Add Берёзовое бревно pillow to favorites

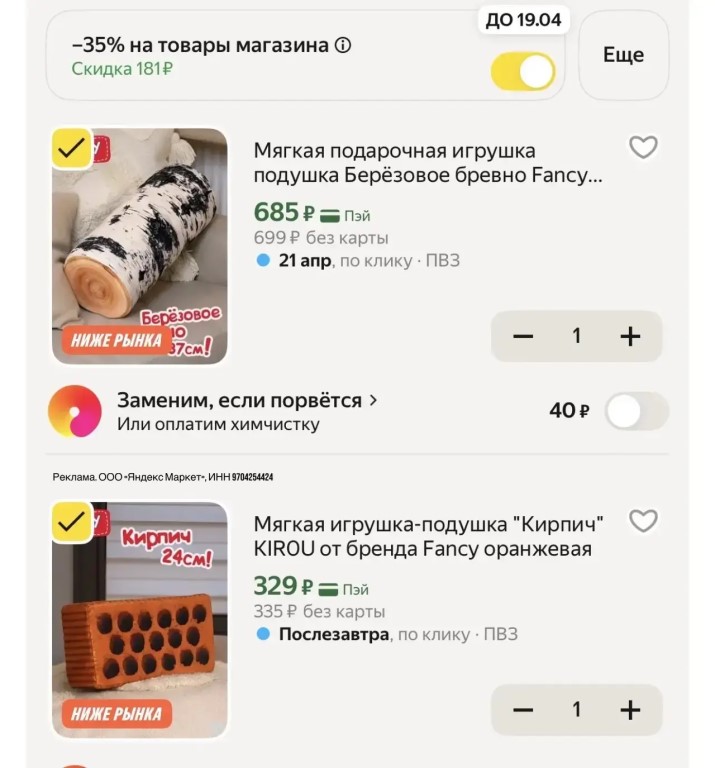(643, 148)
